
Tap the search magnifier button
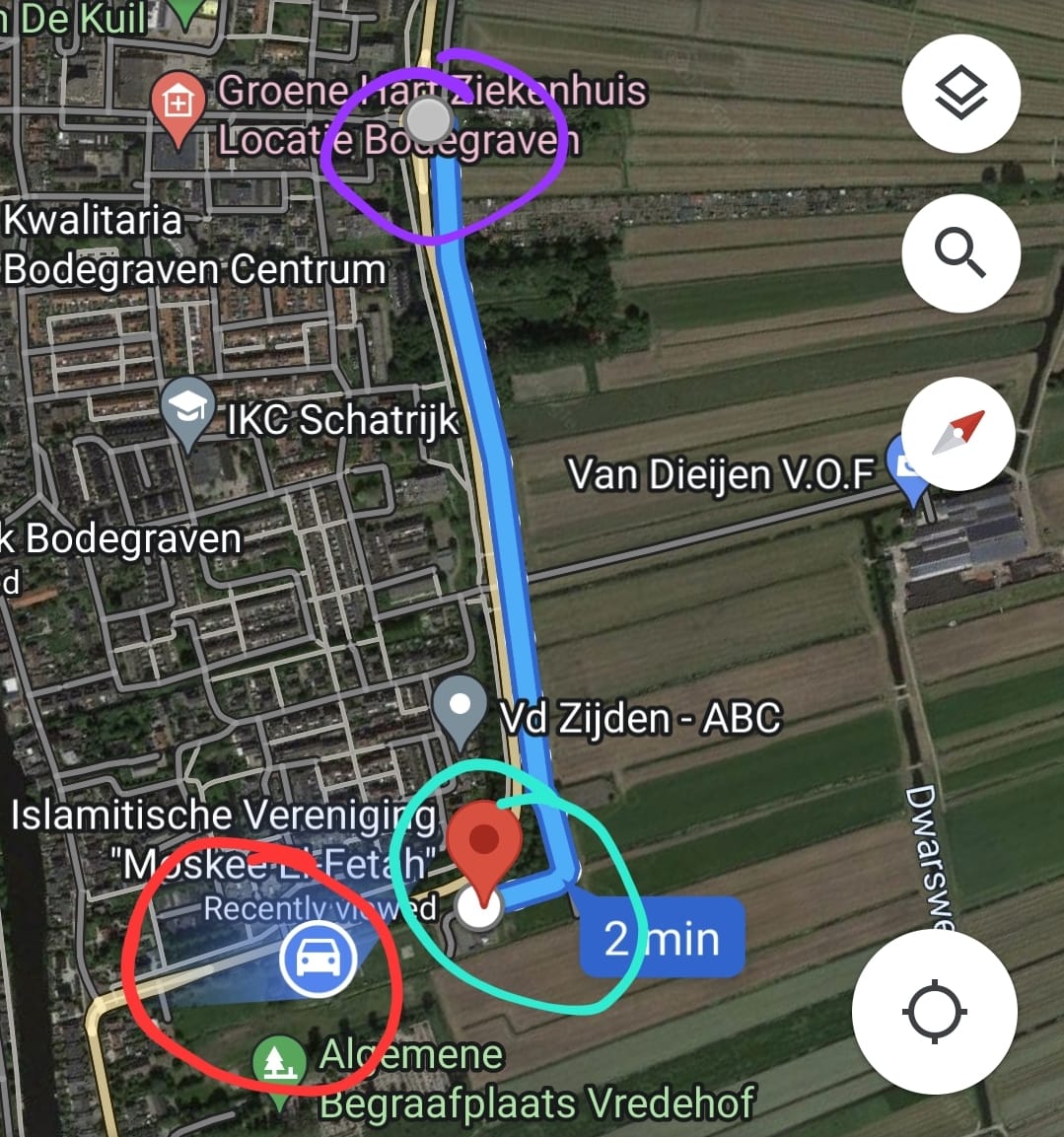pyautogui.click(x=960, y=253)
